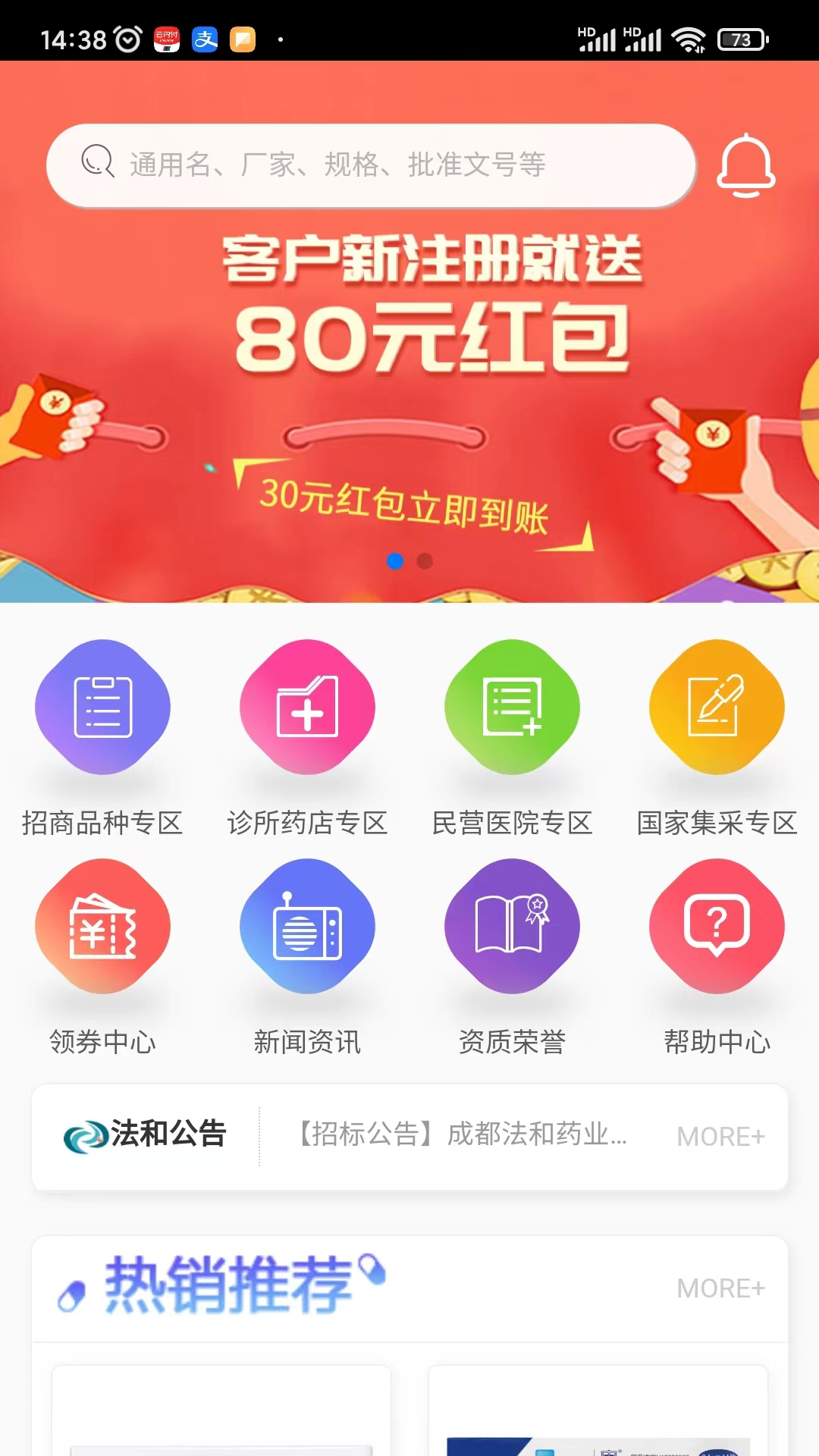The height and width of the screenshot is (1456, 819).
Task: Open the notifications bell
Action: (745, 165)
